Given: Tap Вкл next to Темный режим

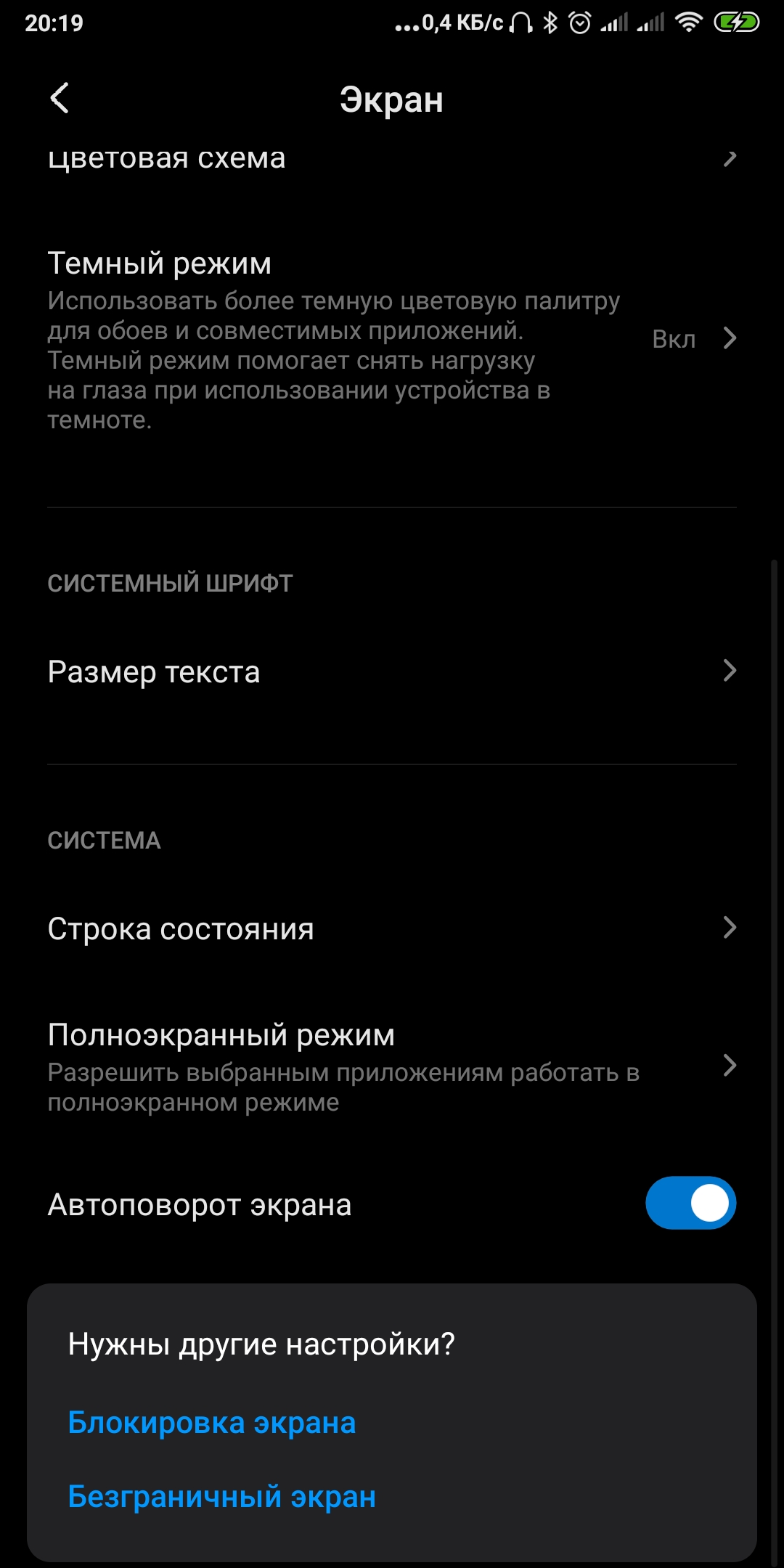Looking at the screenshot, I should pyautogui.click(x=674, y=339).
